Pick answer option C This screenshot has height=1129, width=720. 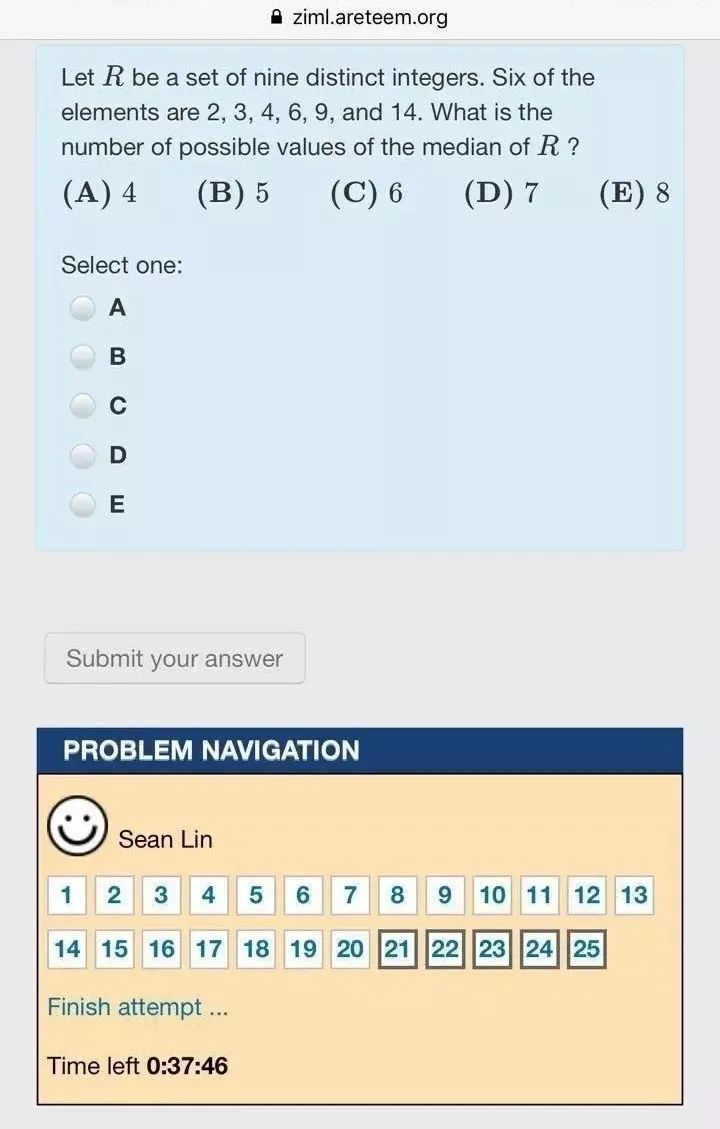(x=83, y=405)
